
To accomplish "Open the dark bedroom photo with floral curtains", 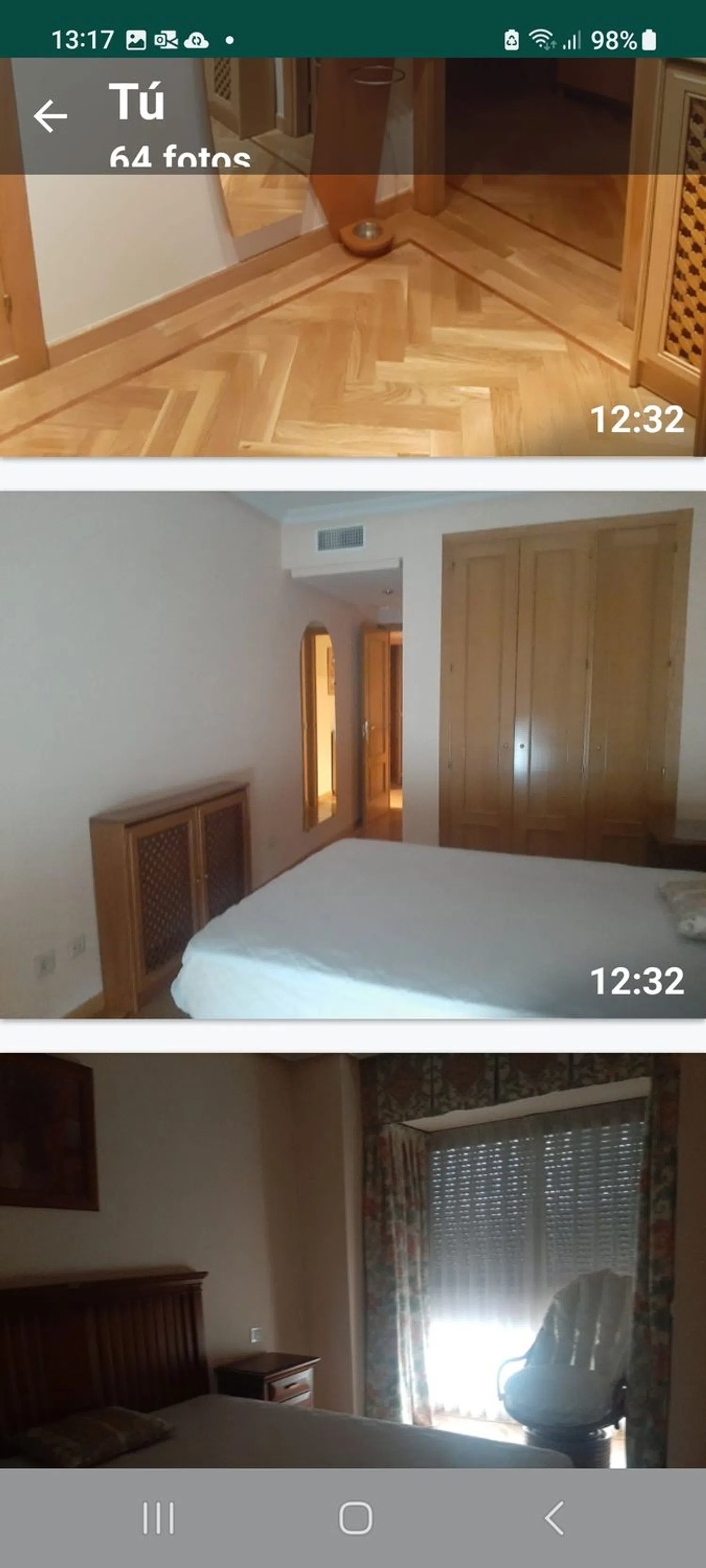I will click(x=353, y=1260).
